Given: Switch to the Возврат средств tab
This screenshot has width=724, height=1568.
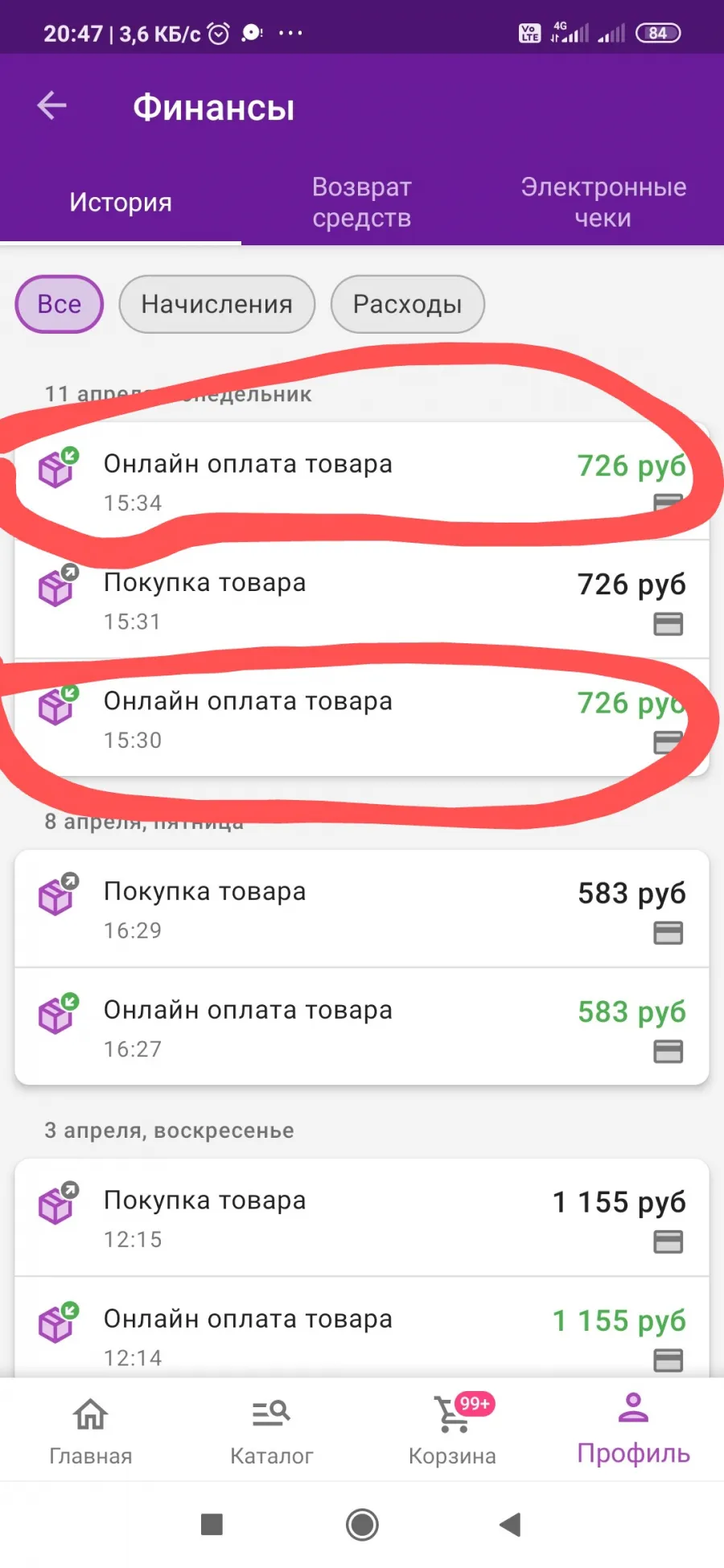Looking at the screenshot, I should coord(362,202).
